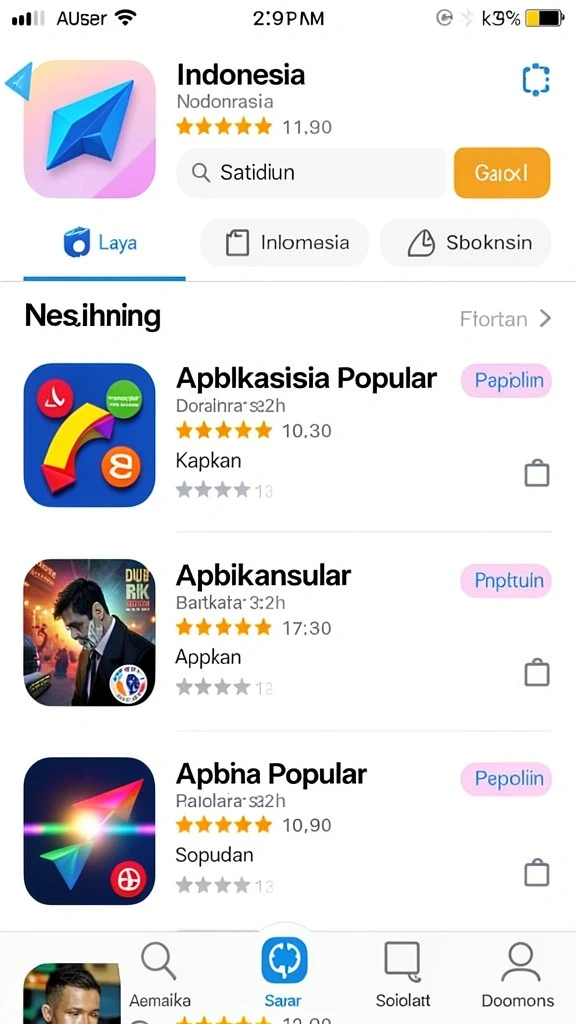Open the Apbna Popular app row
The height and width of the screenshot is (1024, 576).
[288, 831]
